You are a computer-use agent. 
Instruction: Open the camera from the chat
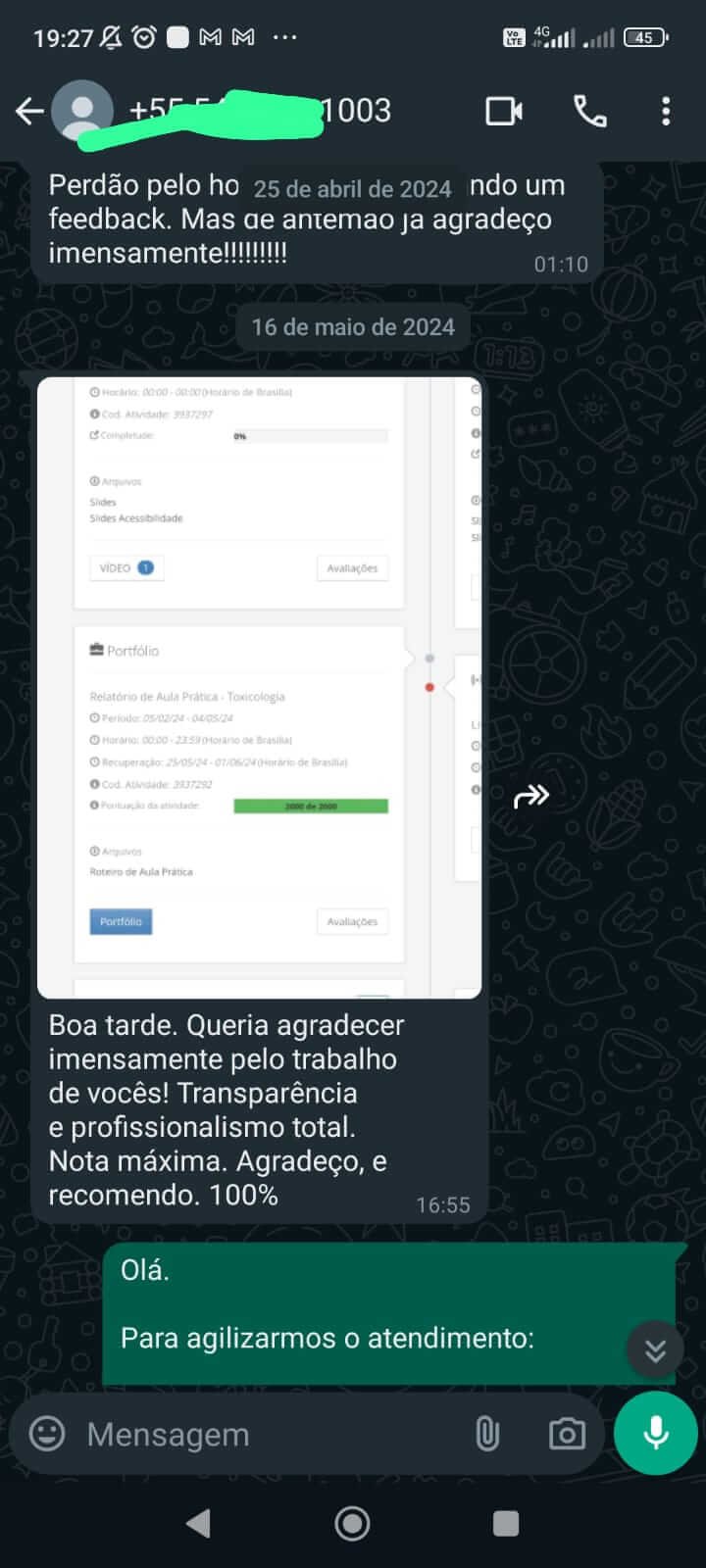pyautogui.click(x=567, y=1434)
